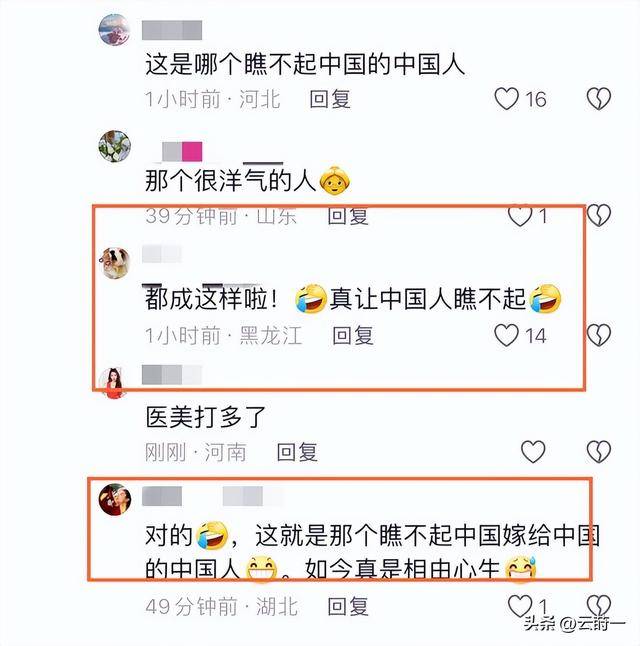Open profile of the Hebei commenter avatar
This screenshot has height=646, width=640.
coord(114,30)
